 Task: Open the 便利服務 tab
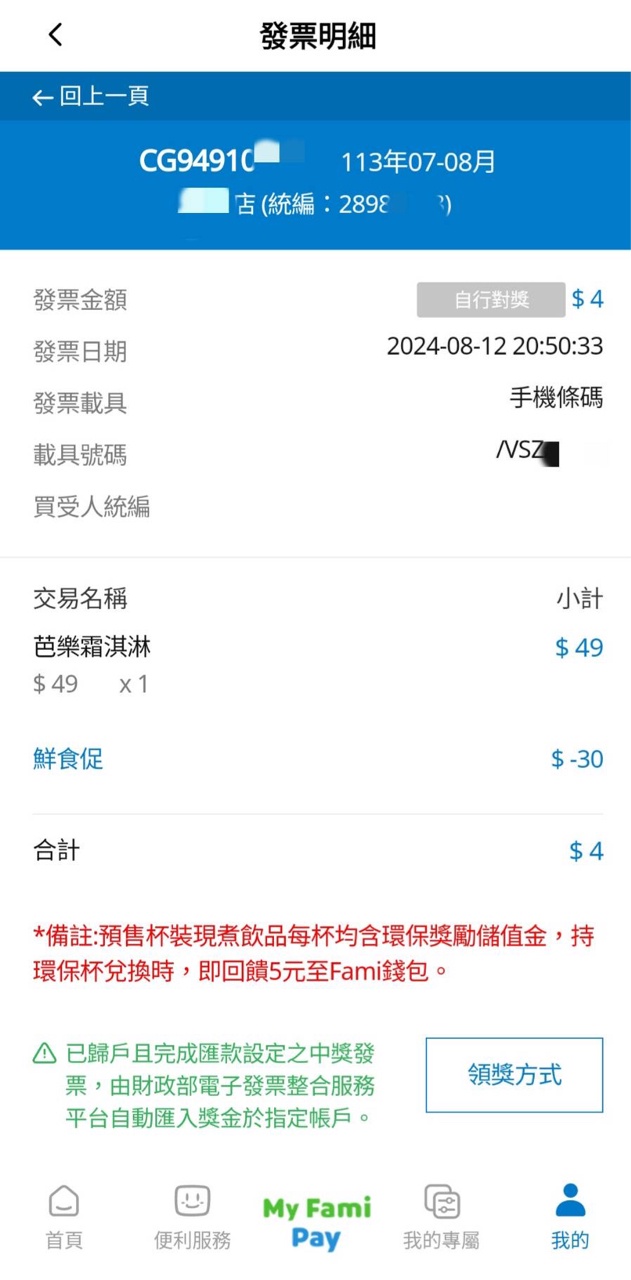[x=192, y=1218]
